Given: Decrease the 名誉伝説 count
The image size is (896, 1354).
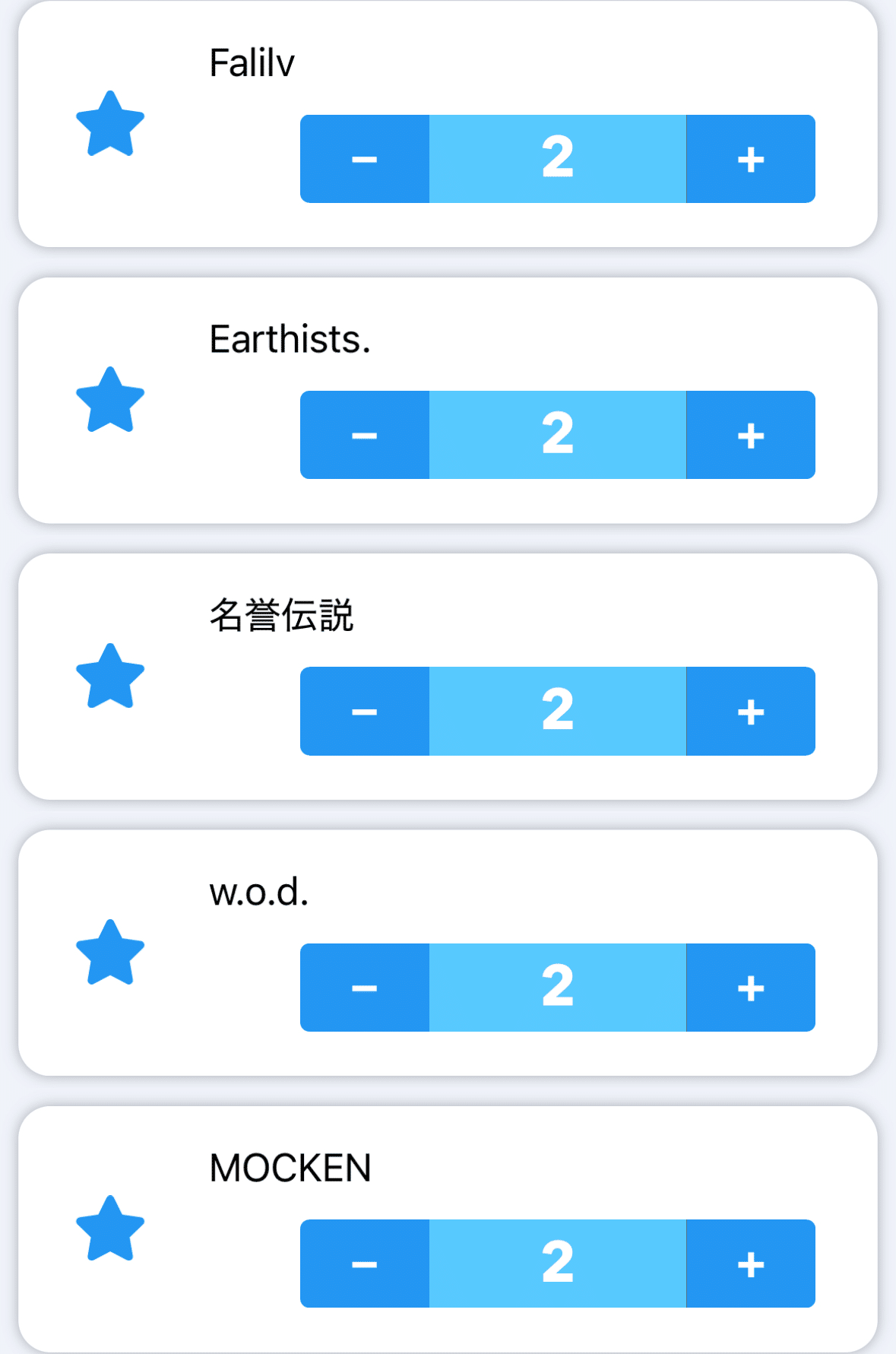Looking at the screenshot, I should (x=365, y=711).
